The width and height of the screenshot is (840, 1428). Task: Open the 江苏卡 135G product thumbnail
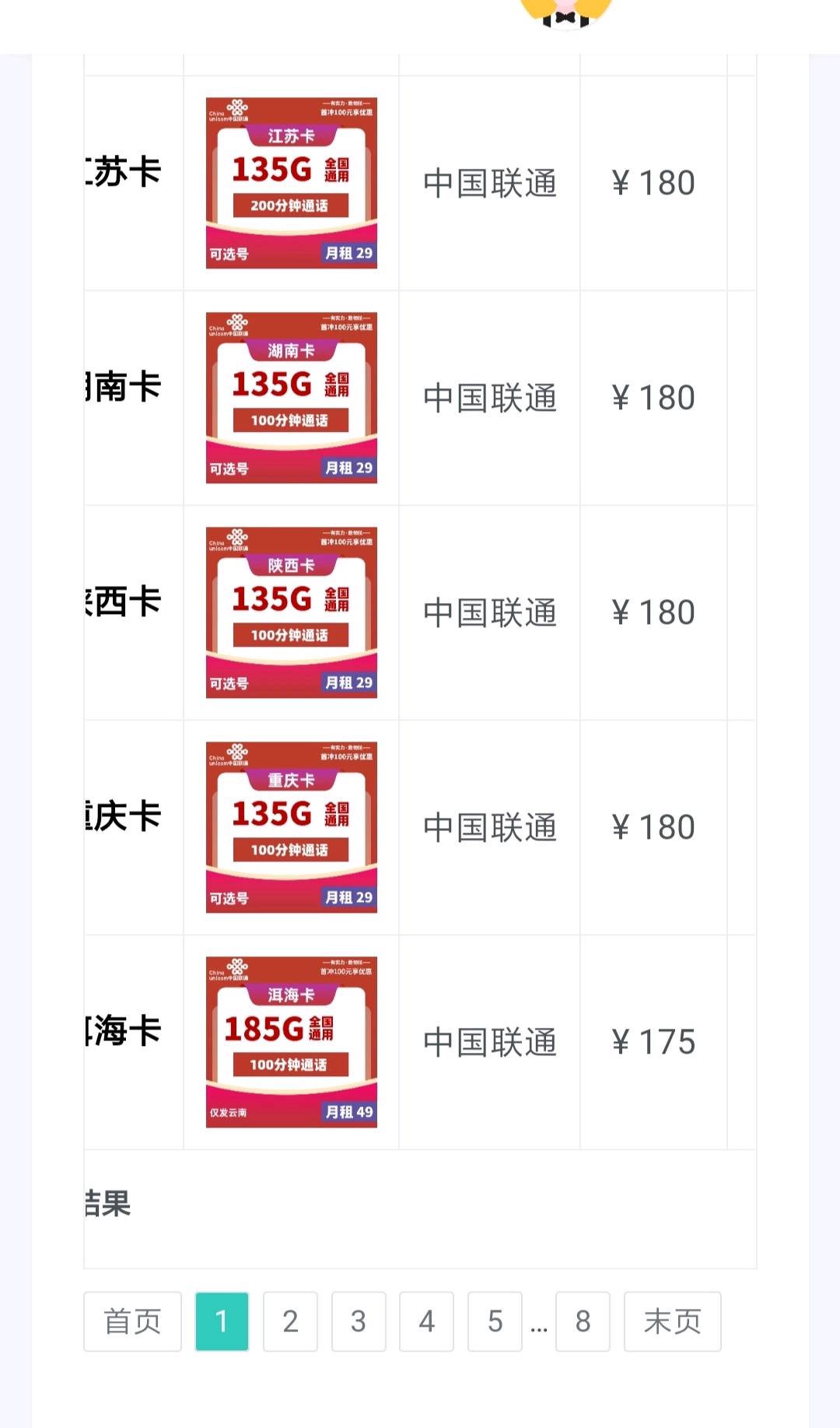[291, 181]
